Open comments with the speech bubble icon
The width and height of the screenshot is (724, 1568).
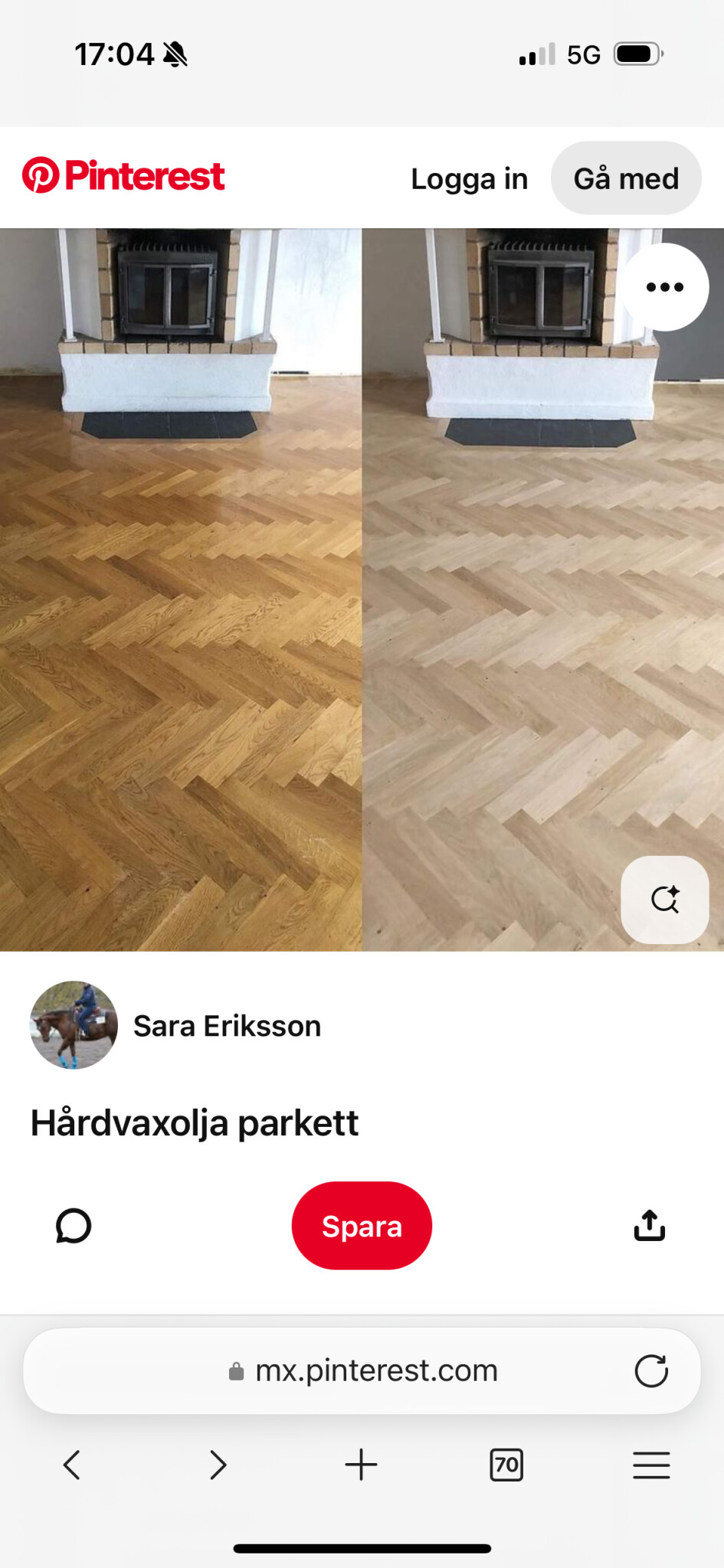[x=74, y=1226]
